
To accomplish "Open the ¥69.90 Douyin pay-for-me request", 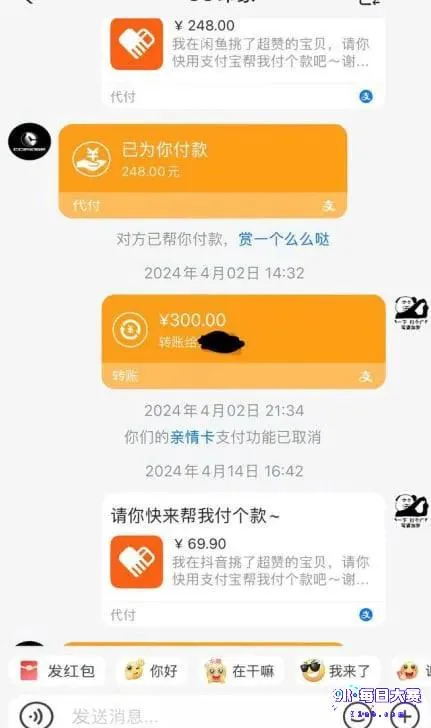I will pyautogui.click(x=243, y=559).
